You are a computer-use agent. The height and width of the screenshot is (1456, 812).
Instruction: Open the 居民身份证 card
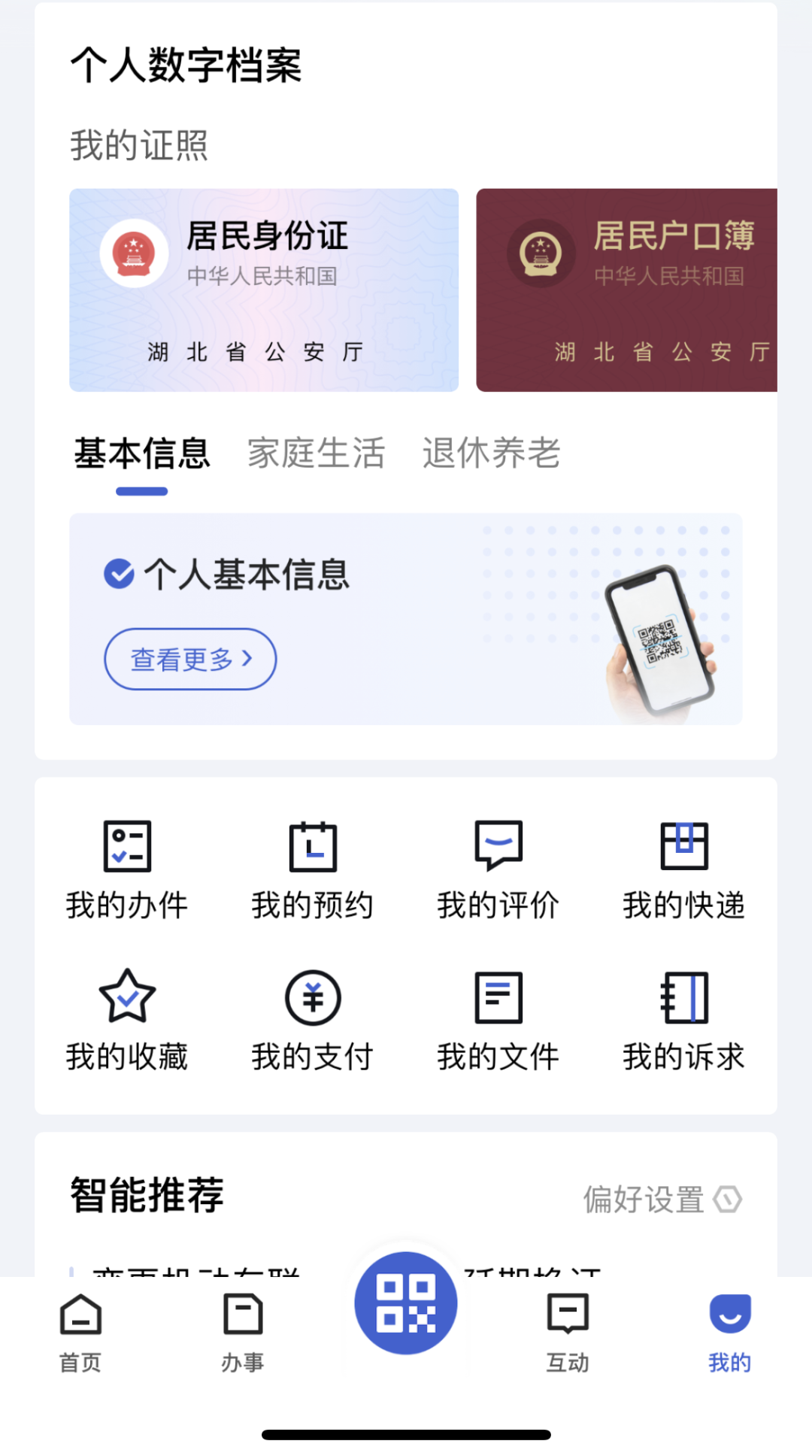coord(264,290)
